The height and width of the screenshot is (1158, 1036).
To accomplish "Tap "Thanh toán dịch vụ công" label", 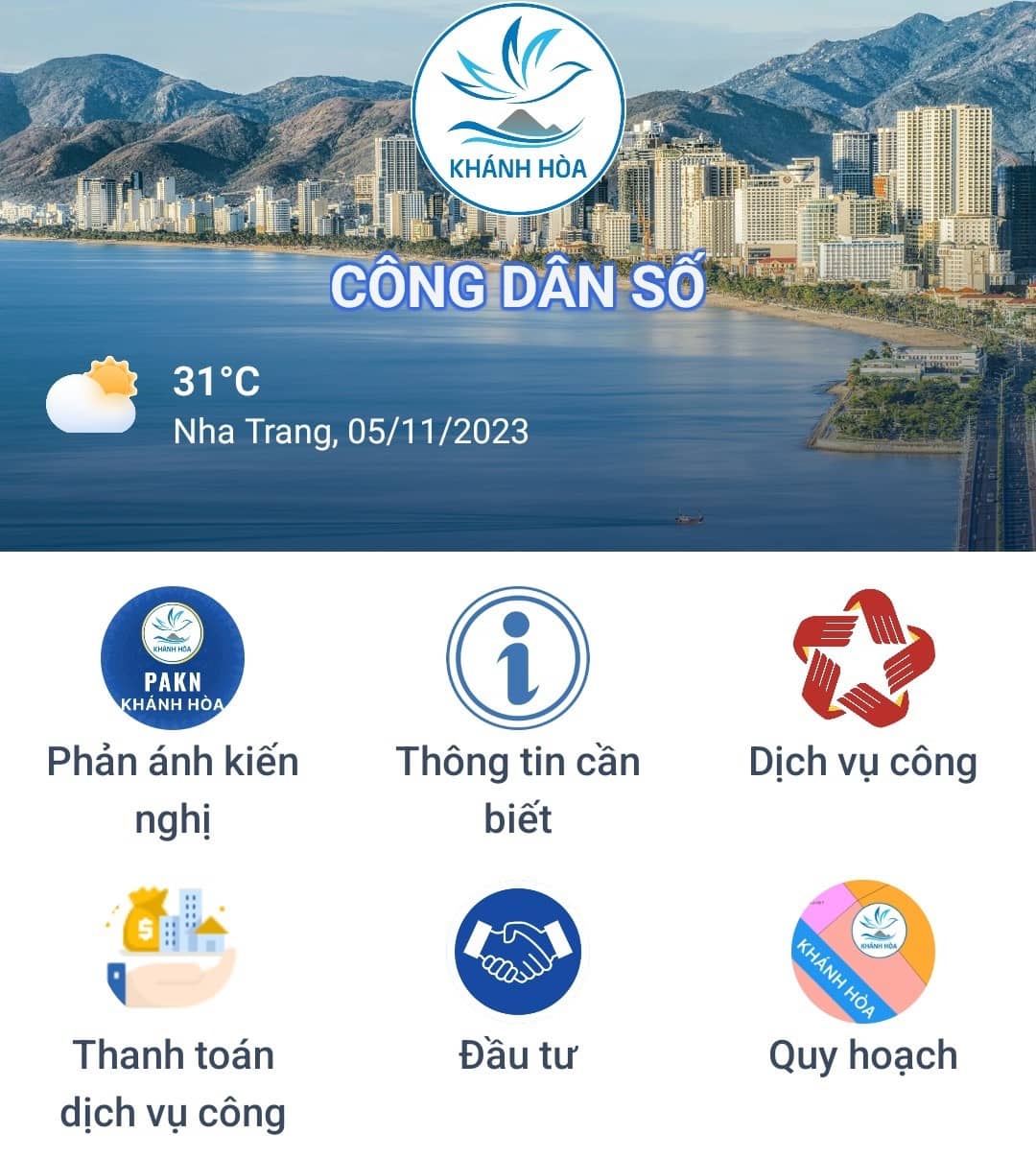I will [173, 1084].
